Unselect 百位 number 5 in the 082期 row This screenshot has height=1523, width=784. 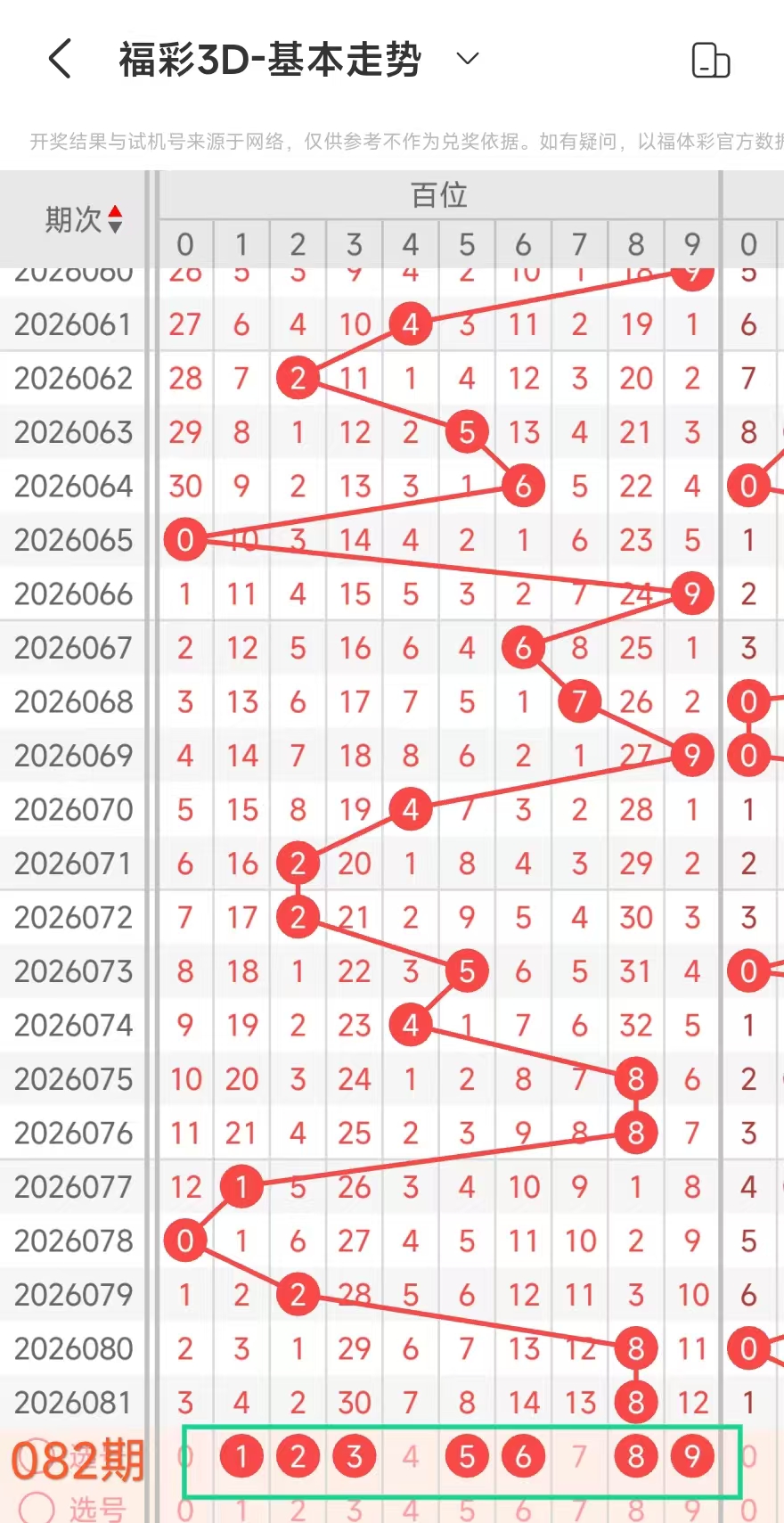467,1456
